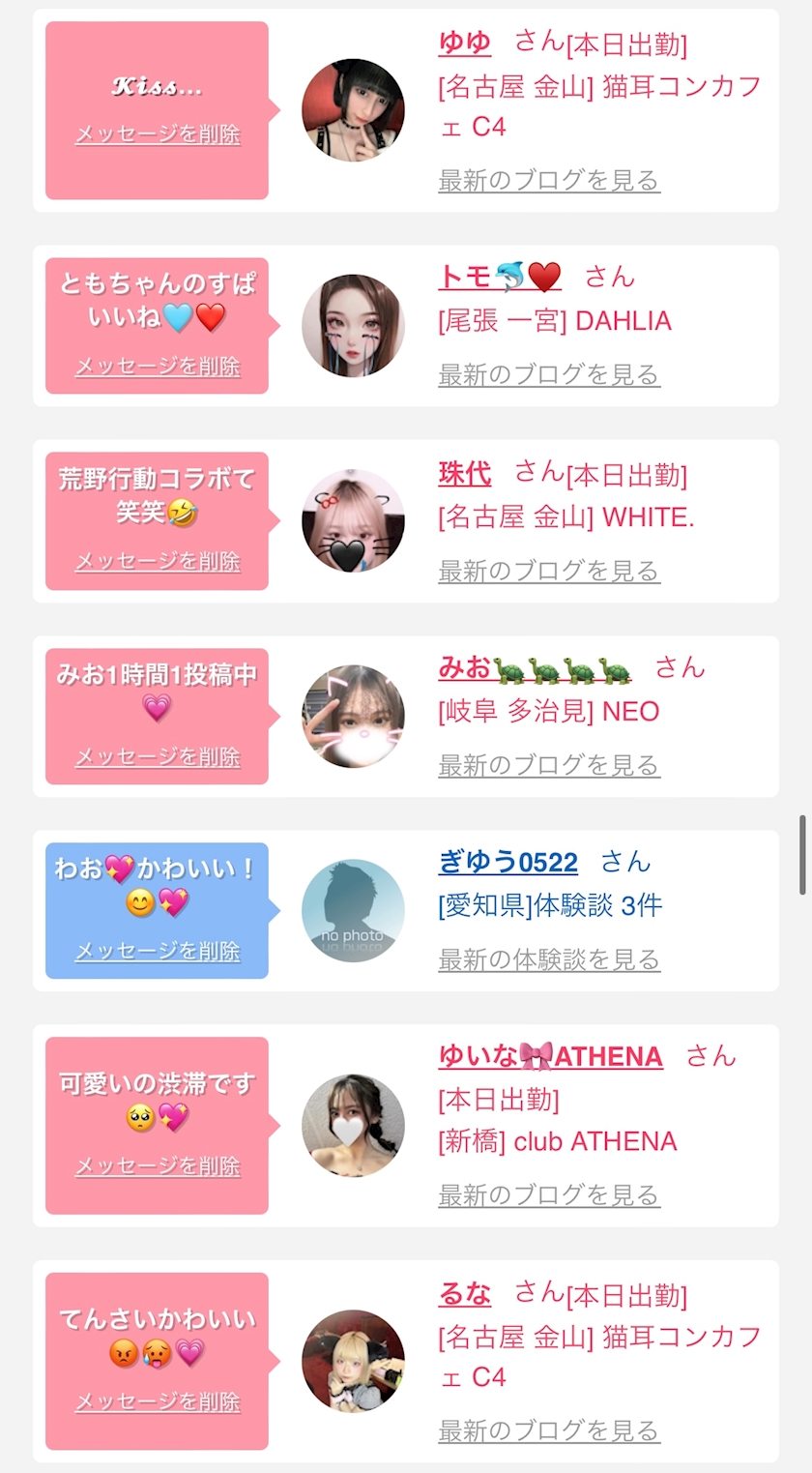
Task: Delete the みお1時間1投稿中 message
Action: pyautogui.click(x=158, y=757)
